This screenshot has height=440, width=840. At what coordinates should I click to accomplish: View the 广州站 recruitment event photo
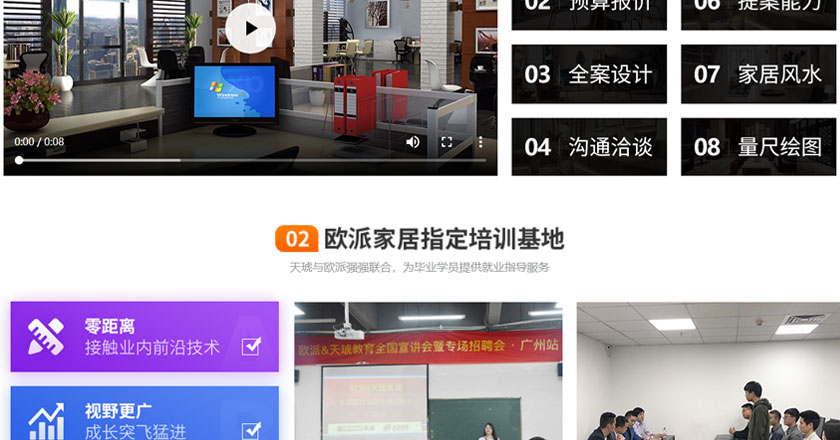coord(428,371)
